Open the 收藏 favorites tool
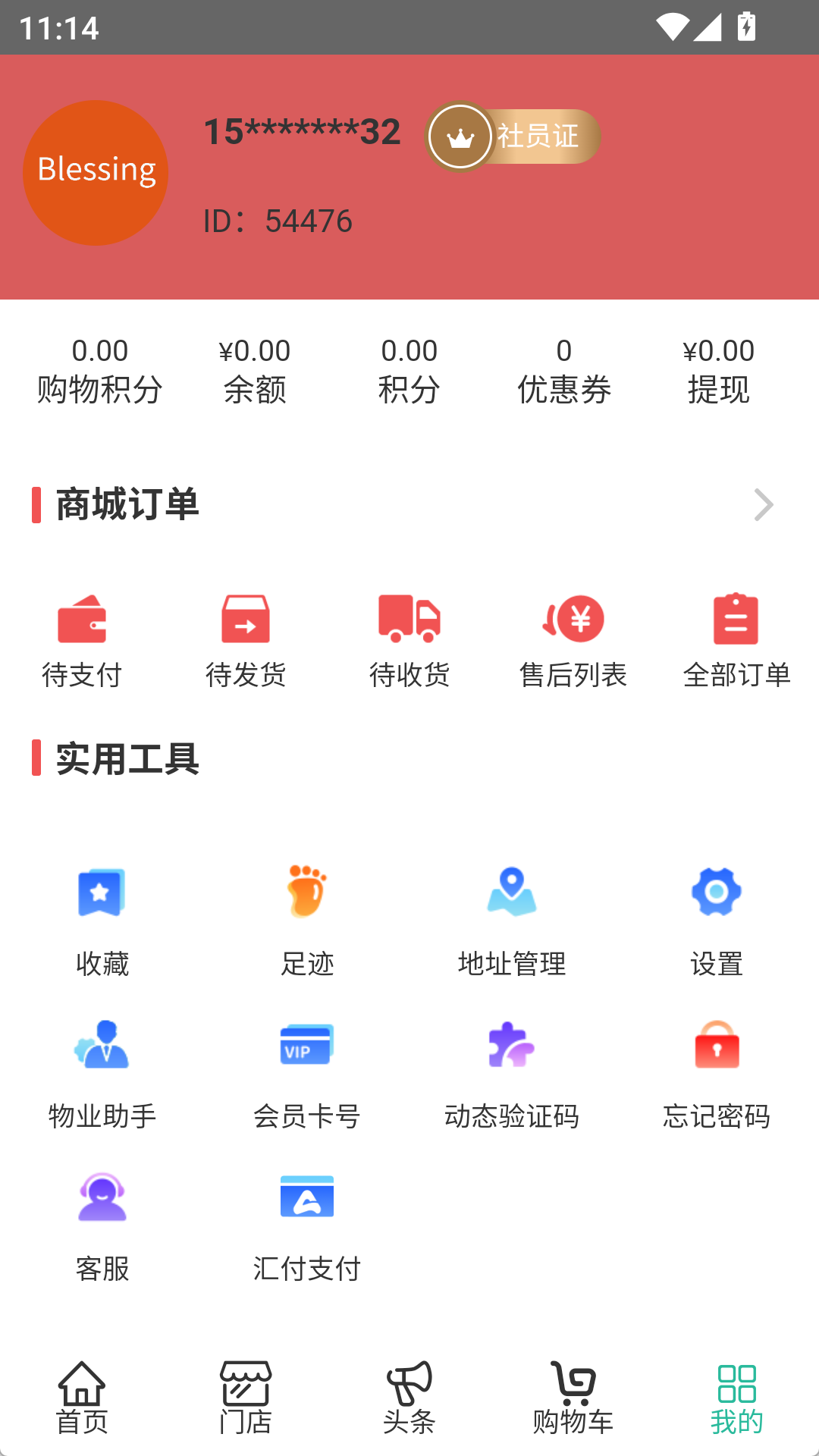This screenshot has width=819, height=1456. point(102,918)
